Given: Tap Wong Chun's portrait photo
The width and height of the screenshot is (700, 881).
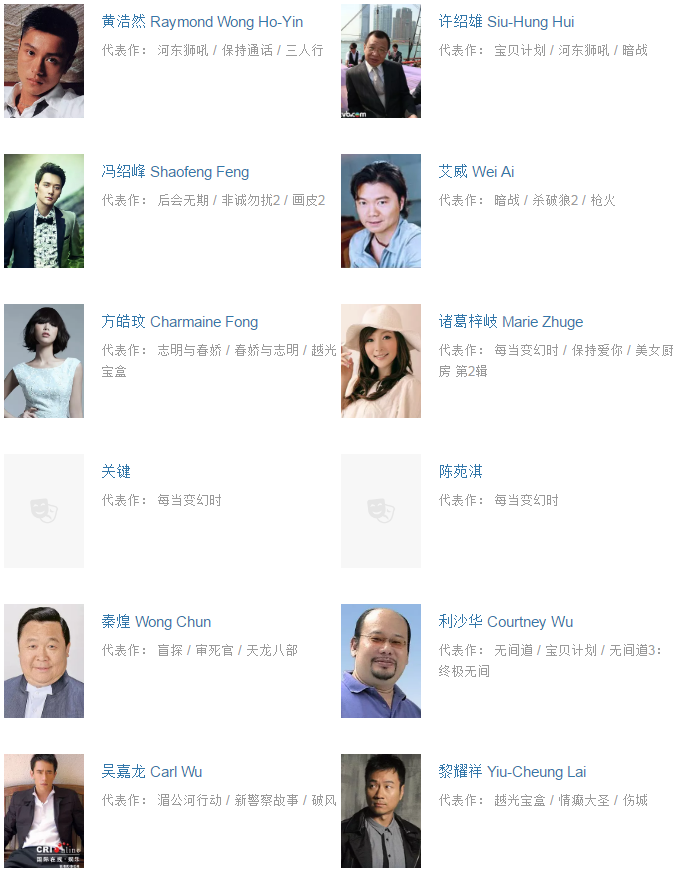Looking at the screenshot, I should click(44, 661).
